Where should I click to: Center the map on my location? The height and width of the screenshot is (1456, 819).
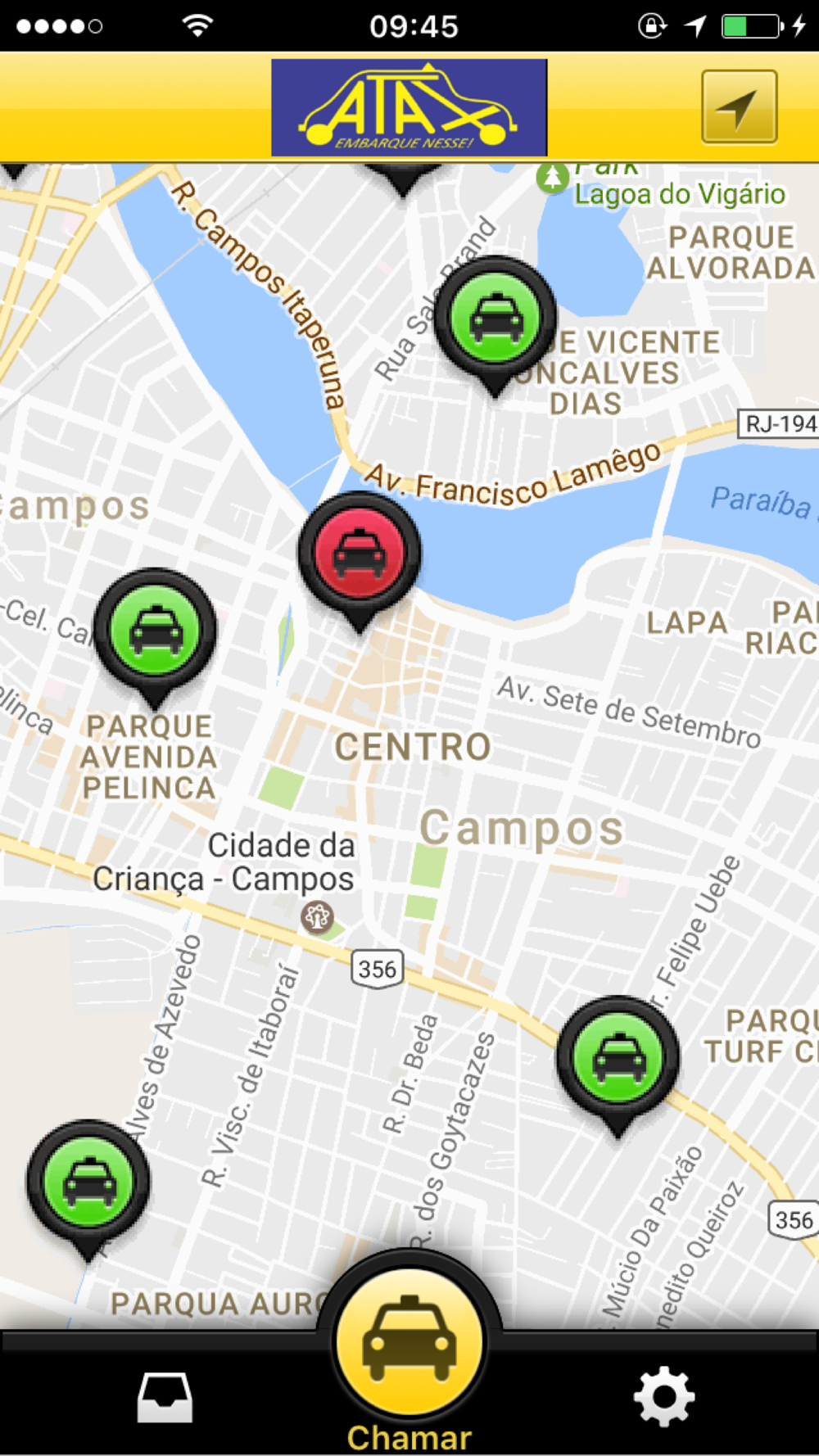coord(739,107)
